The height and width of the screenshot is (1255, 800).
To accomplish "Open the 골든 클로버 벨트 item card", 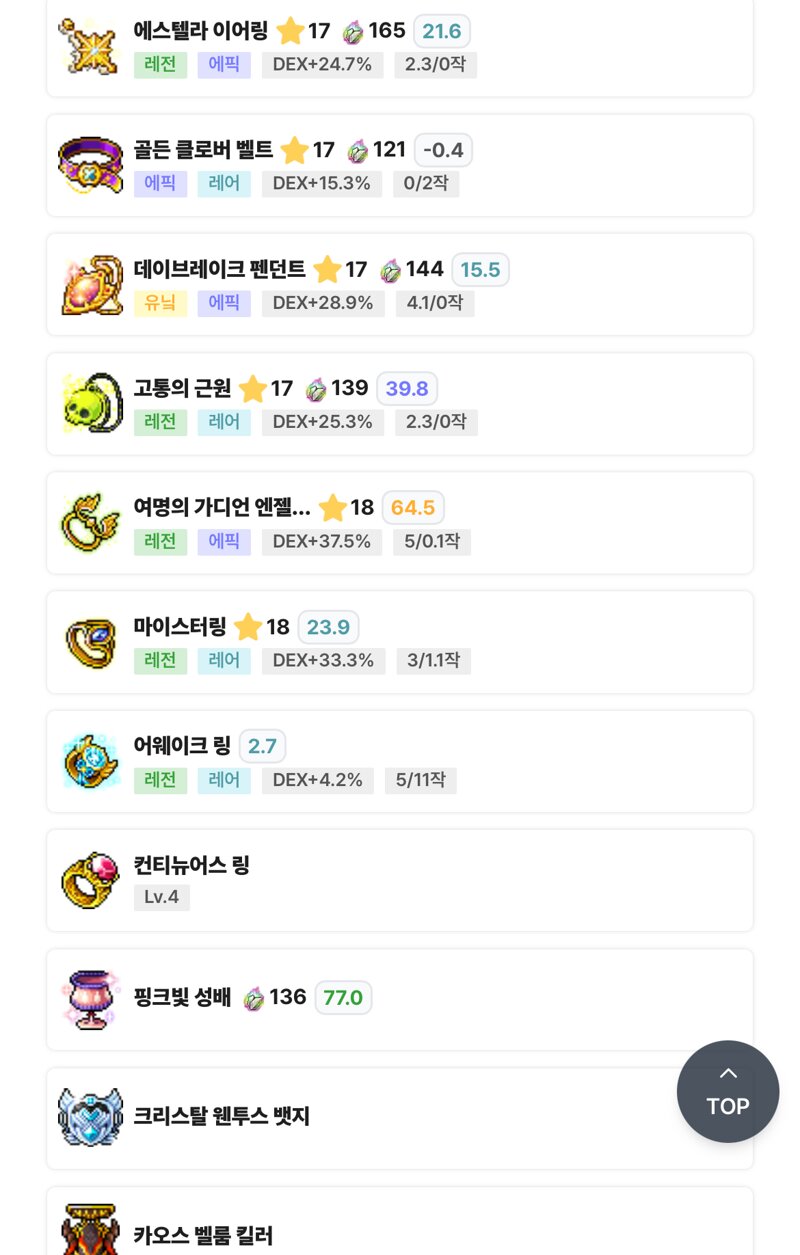I will click(400, 166).
